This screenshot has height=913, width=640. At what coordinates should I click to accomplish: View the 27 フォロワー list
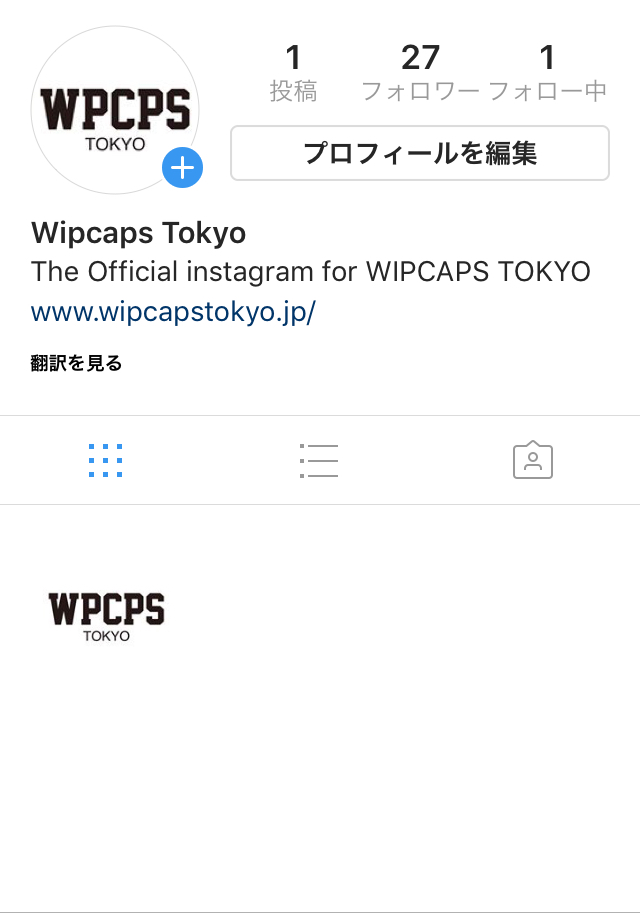click(420, 73)
